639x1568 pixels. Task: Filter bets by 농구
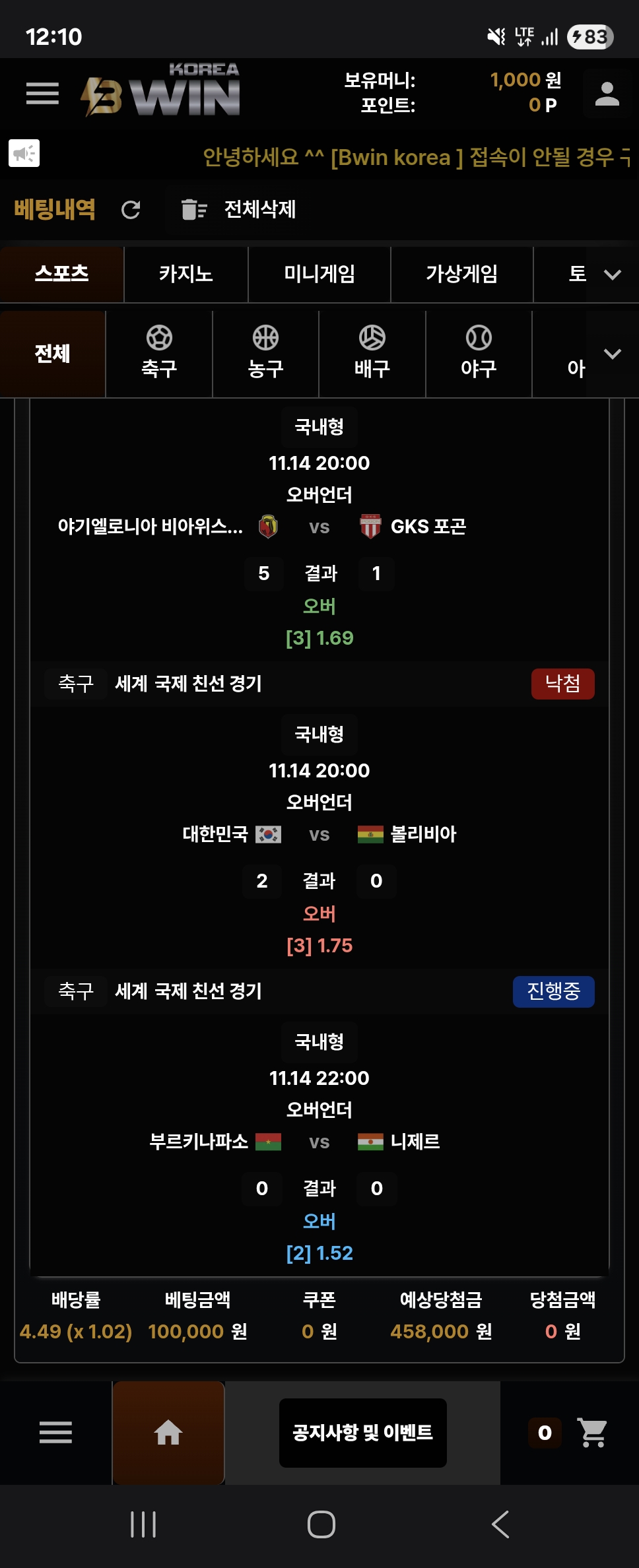(265, 354)
